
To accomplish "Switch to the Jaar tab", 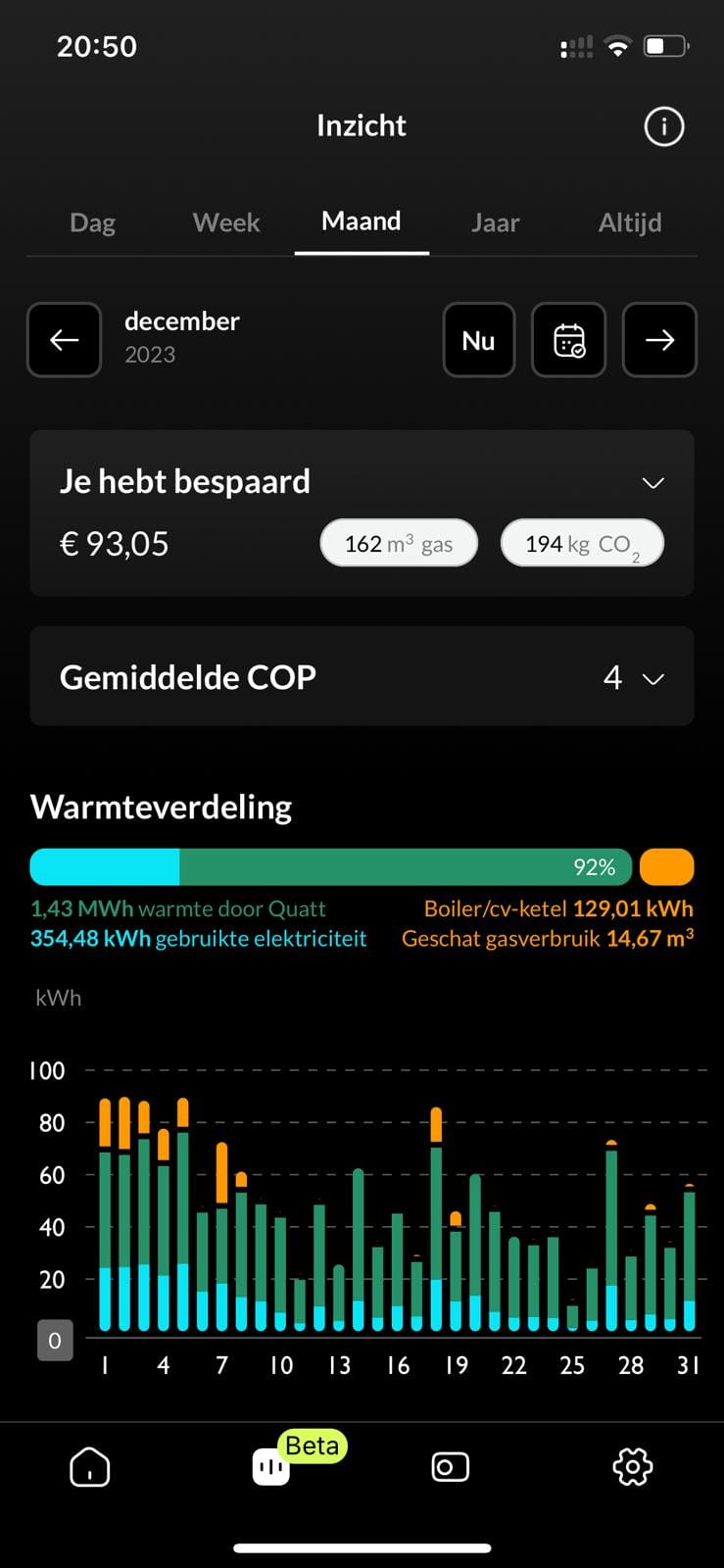I will 495,222.
